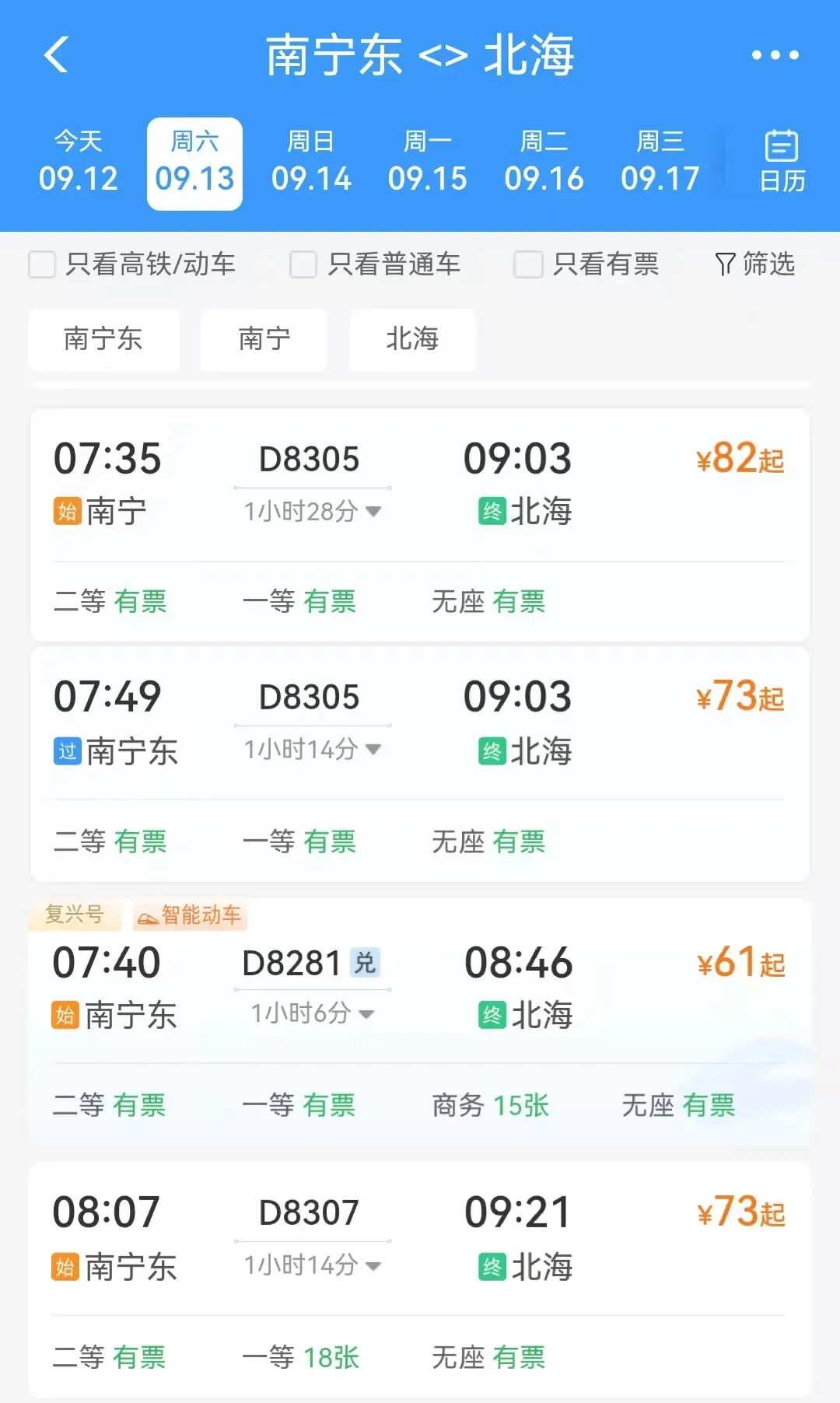Open the three-dot overflow menu

pos(775,55)
